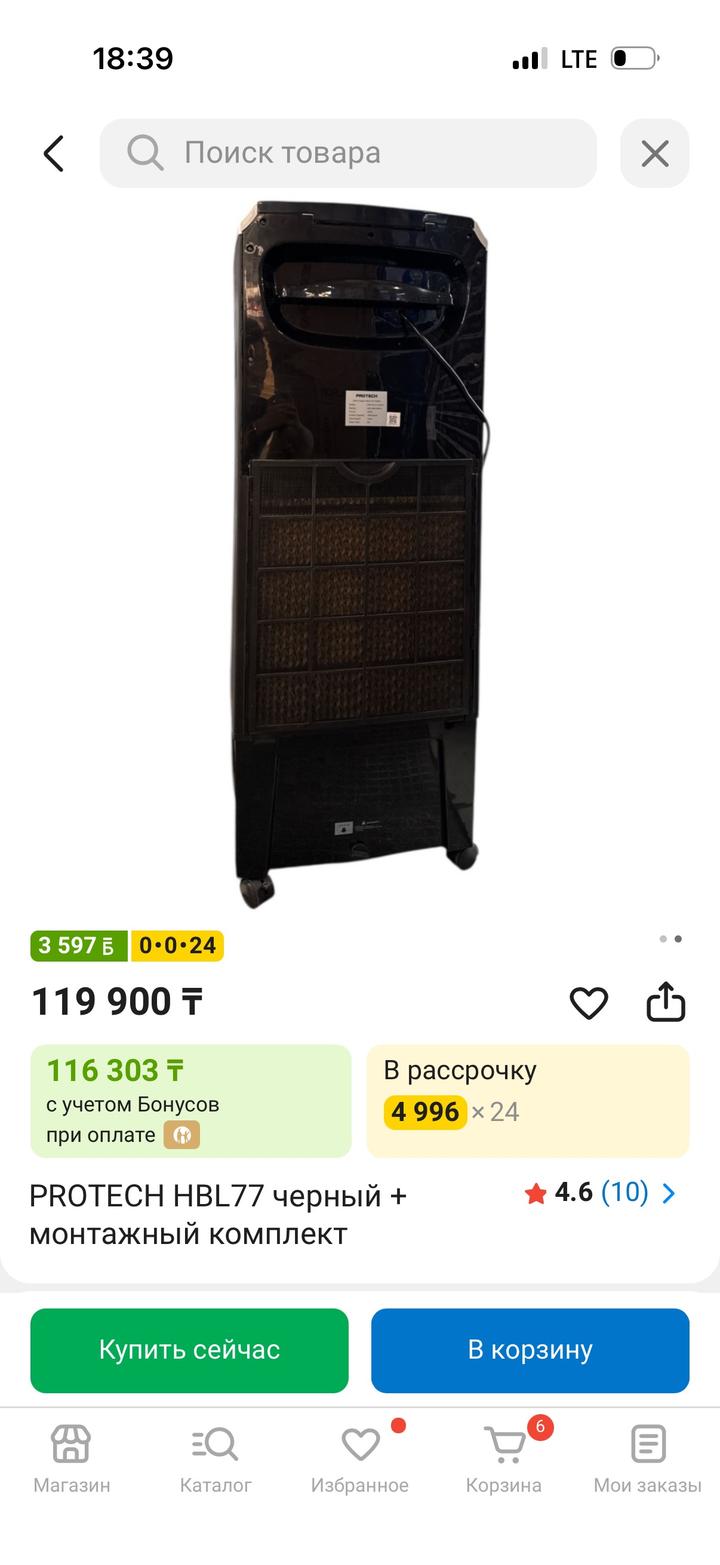
Task: Go back using the arrow icon
Action: (x=54, y=153)
